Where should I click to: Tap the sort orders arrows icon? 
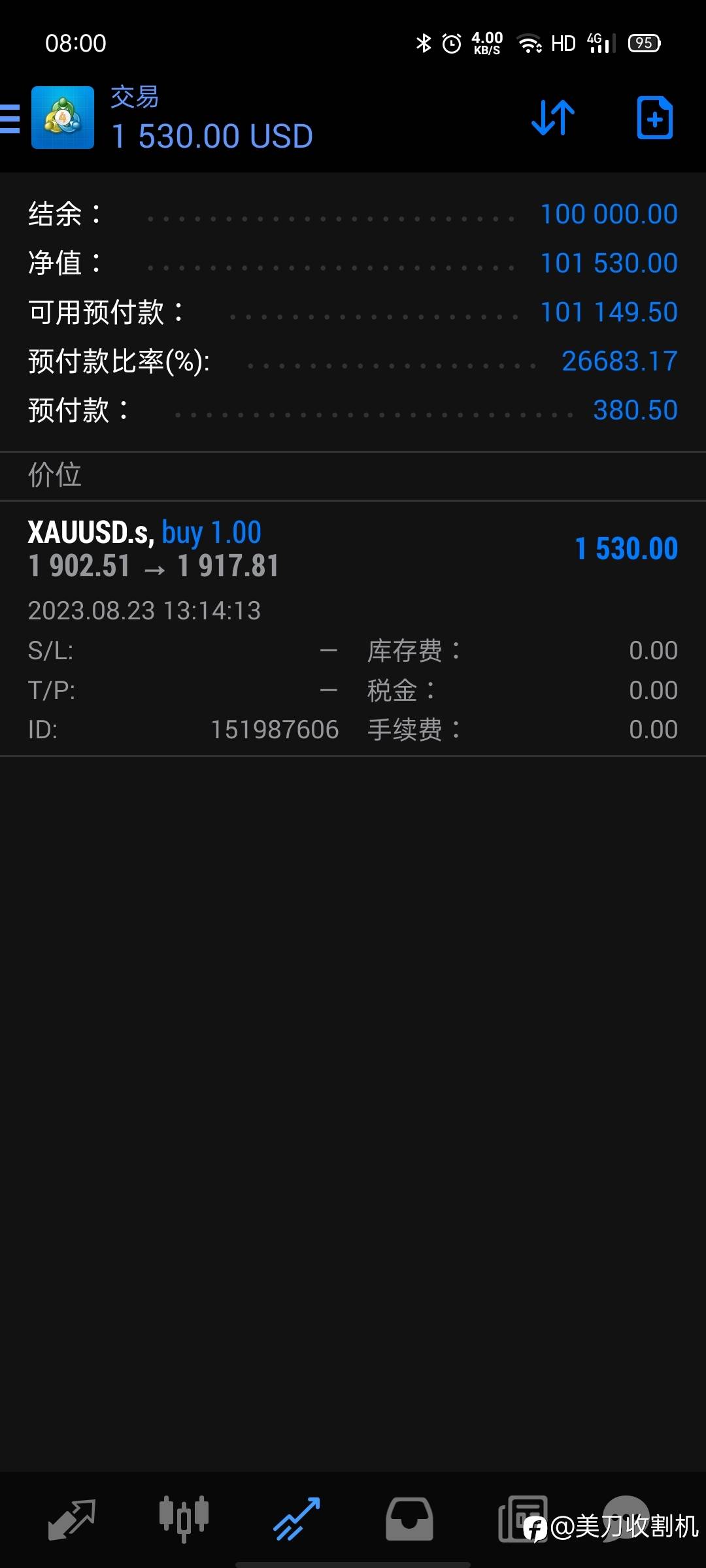[x=551, y=118]
